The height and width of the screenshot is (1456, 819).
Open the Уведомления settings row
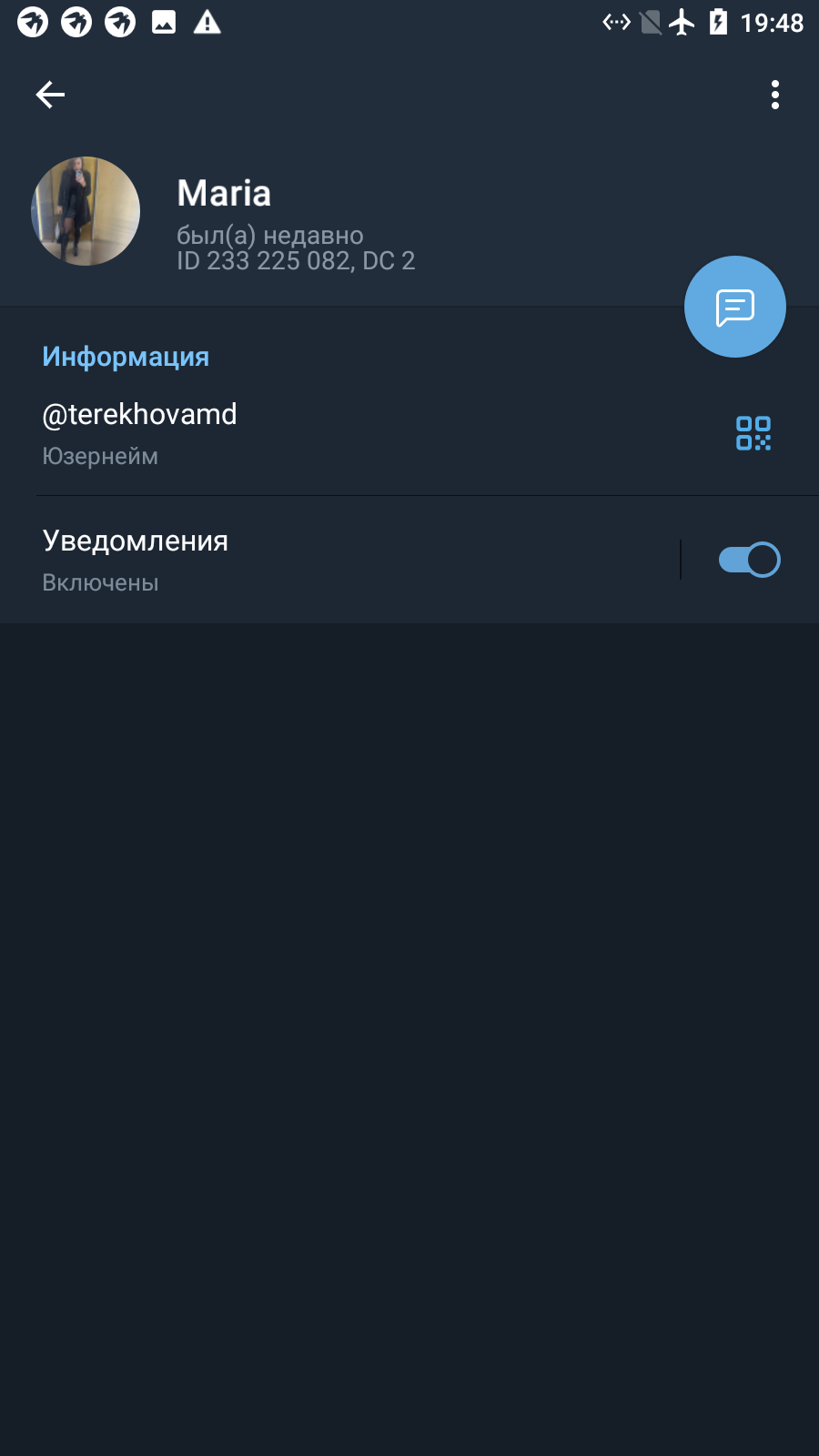point(339,560)
